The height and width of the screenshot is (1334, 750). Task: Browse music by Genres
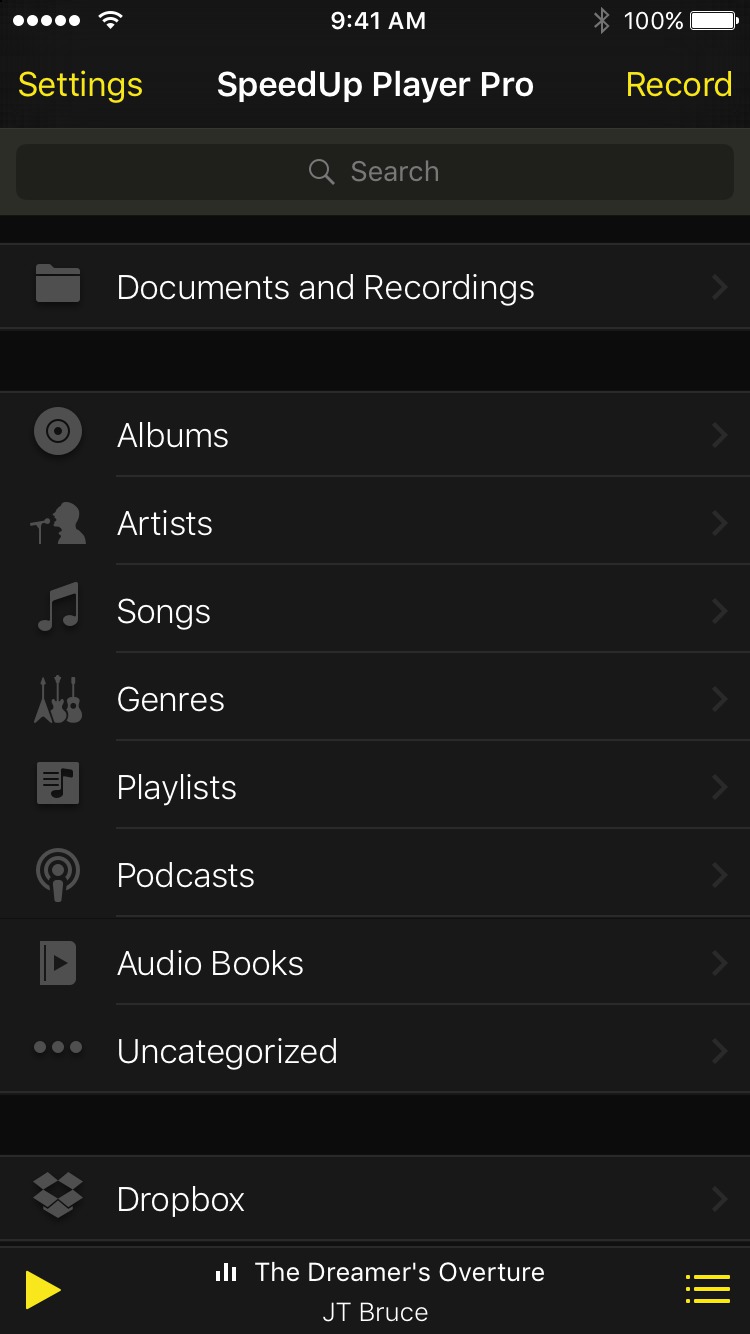click(375, 699)
